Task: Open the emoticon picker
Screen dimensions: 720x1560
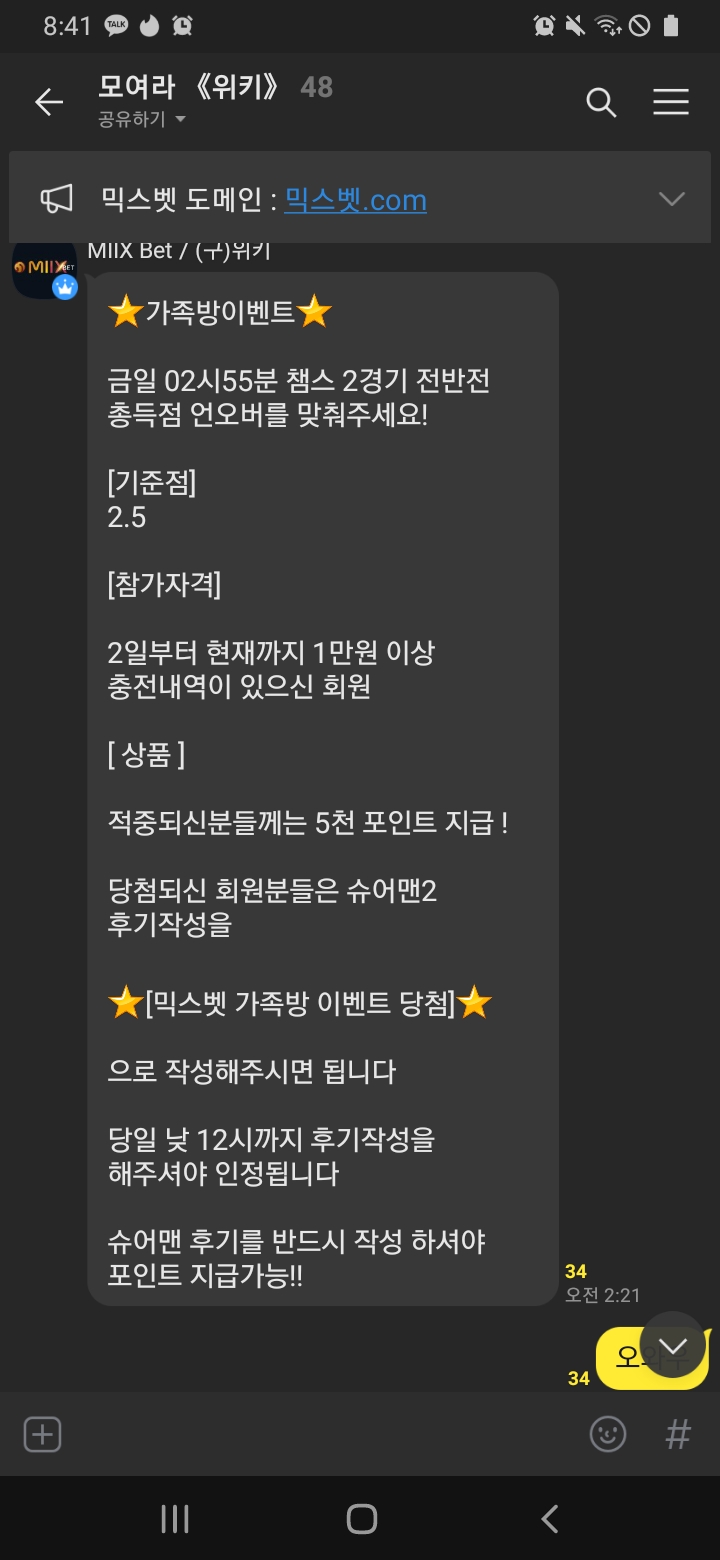Action: tap(608, 1435)
